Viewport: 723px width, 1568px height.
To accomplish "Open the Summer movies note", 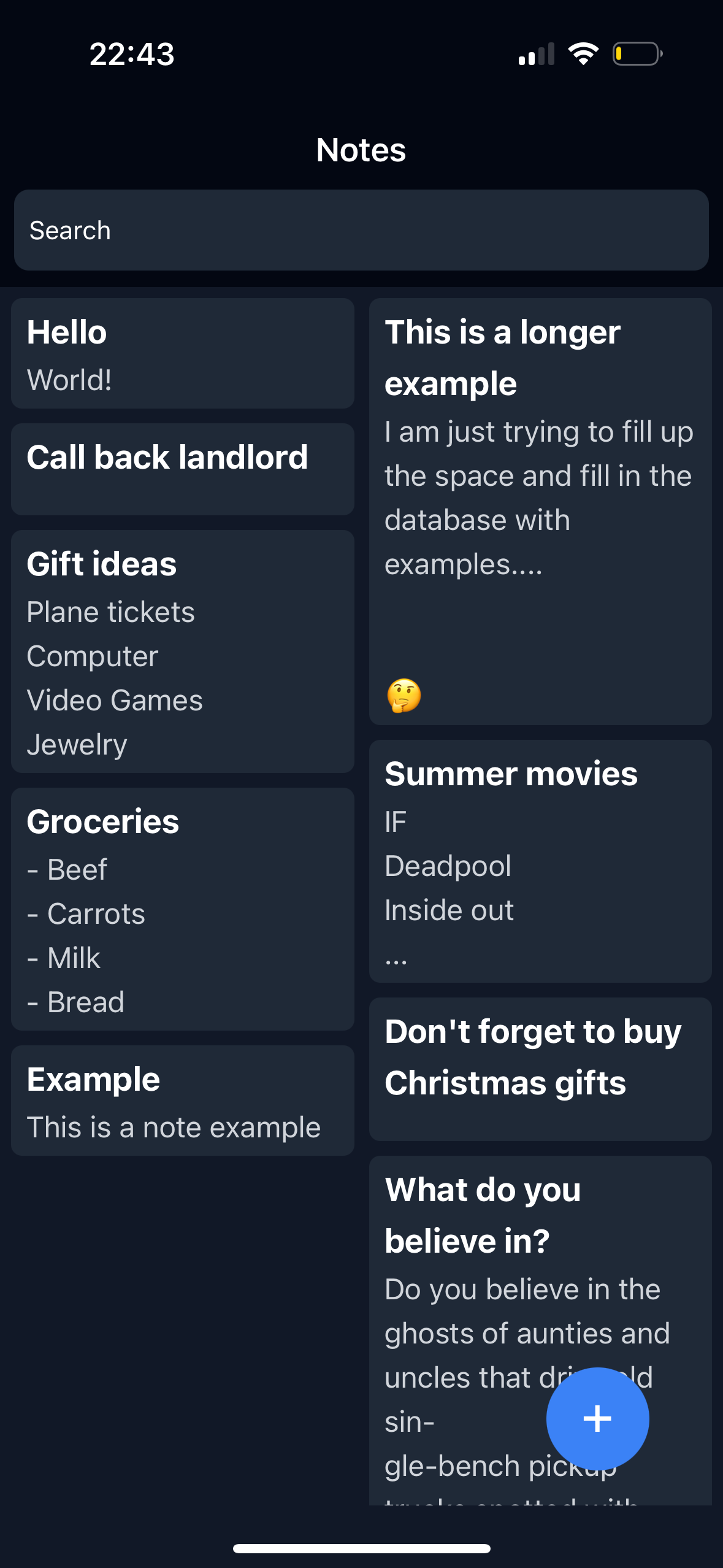I will coord(539,862).
